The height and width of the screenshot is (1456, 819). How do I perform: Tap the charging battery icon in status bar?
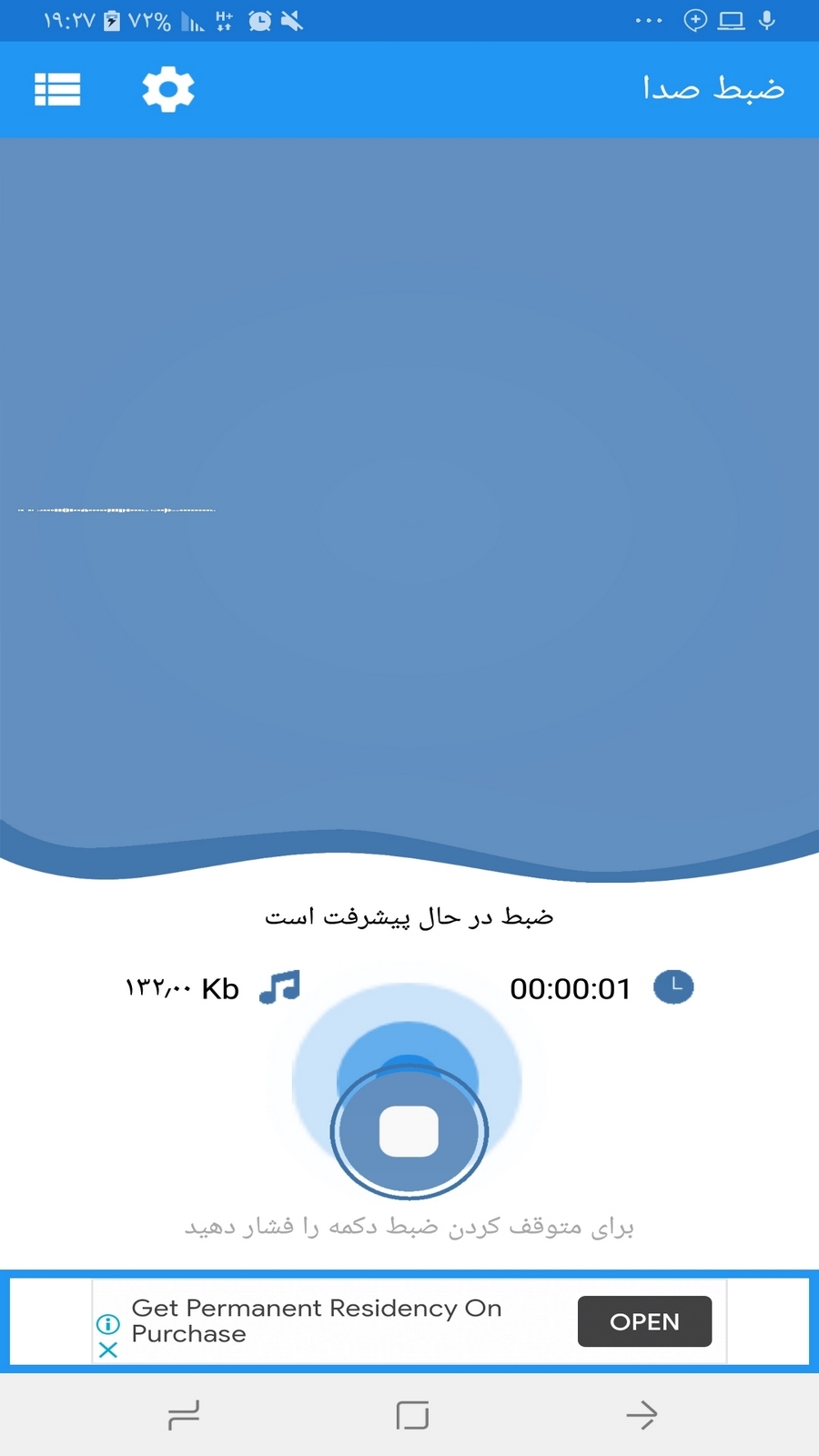[x=111, y=20]
